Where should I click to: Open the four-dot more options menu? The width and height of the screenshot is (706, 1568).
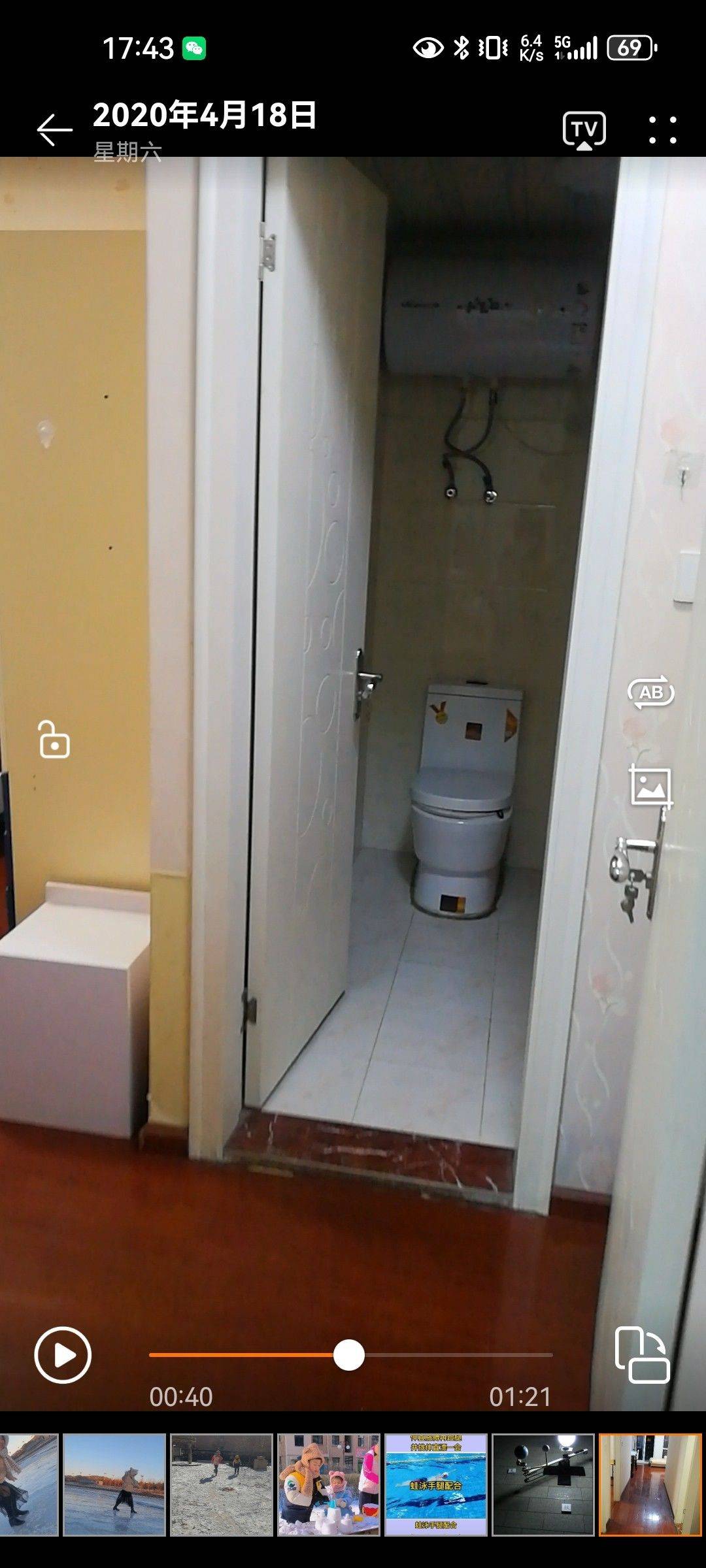(662, 130)
